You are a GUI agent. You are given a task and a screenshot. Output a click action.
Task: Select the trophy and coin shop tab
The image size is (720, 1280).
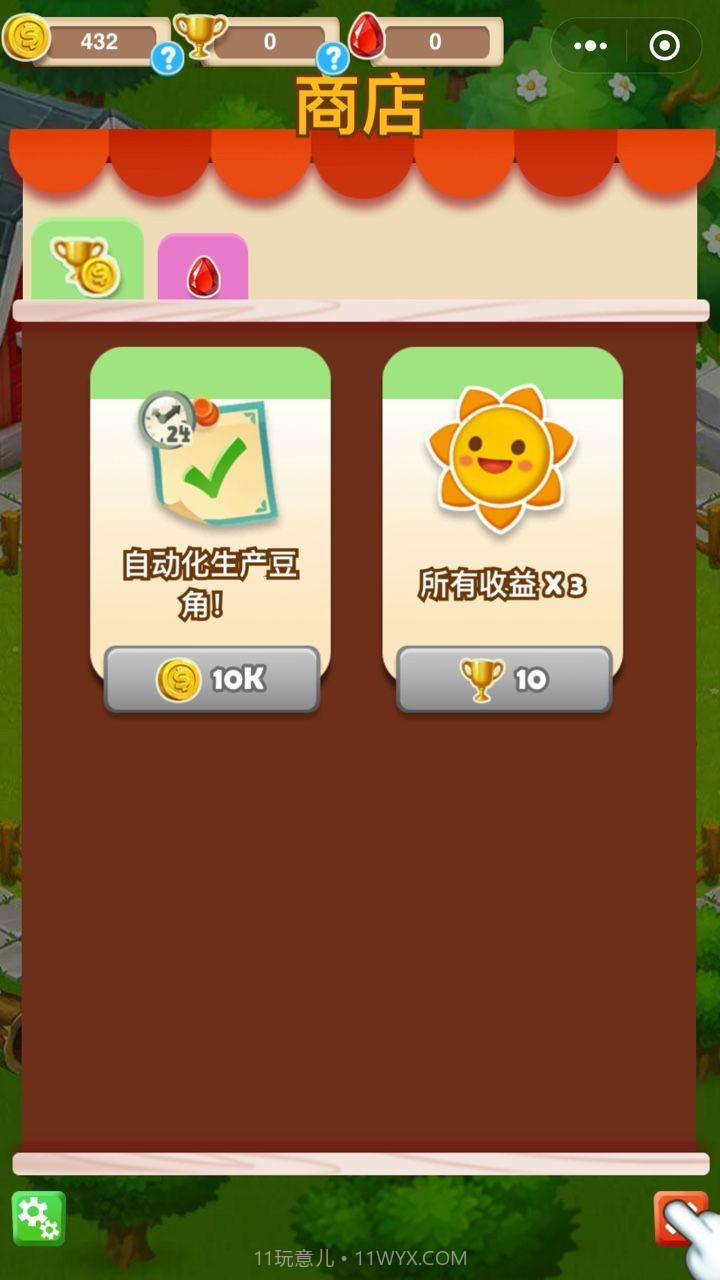(x=87, y=263)
